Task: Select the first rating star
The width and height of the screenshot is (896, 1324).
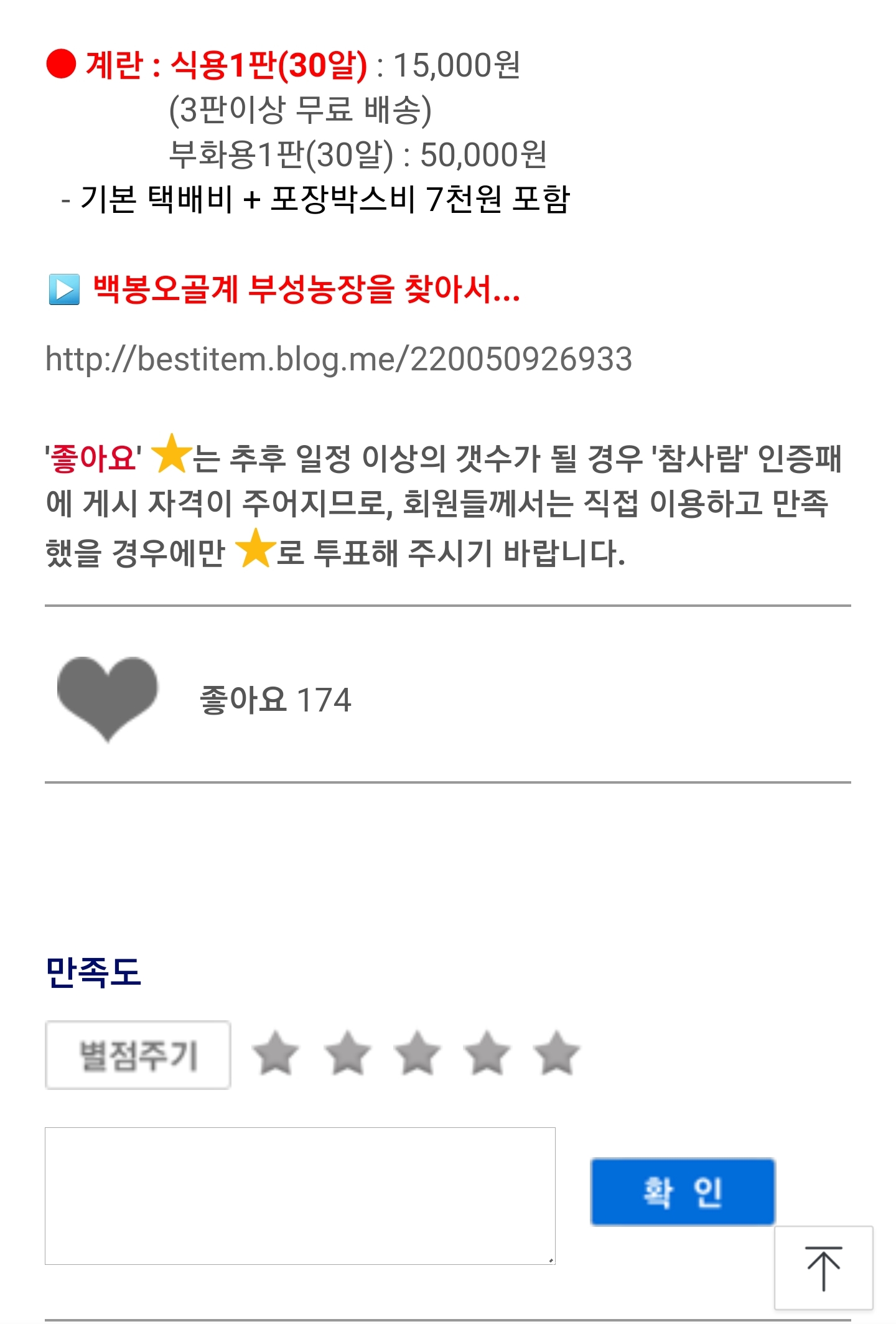Action: click(276, 1053)
